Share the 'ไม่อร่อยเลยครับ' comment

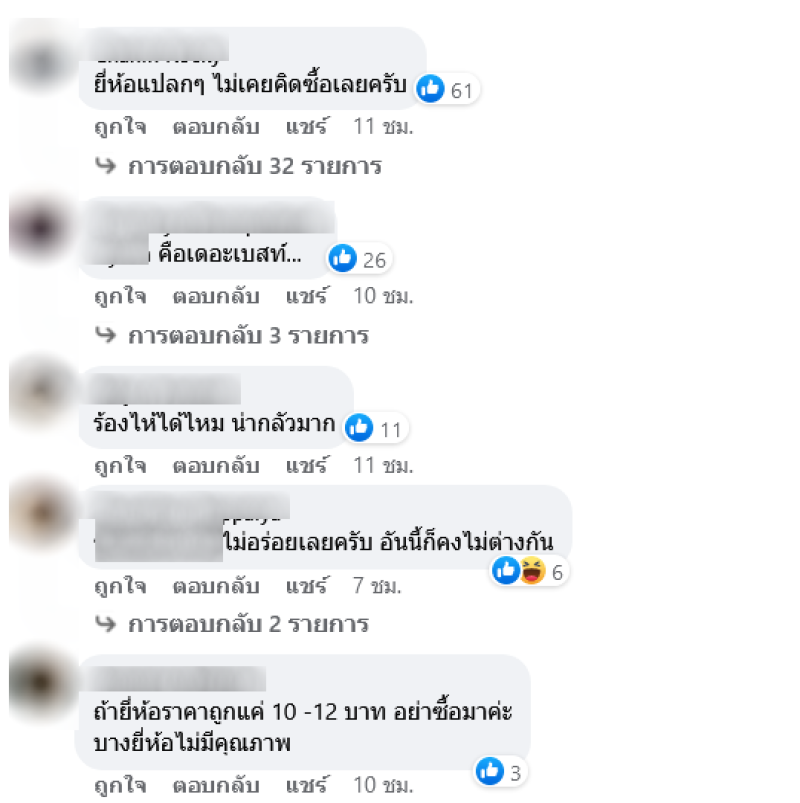point(308,584)
